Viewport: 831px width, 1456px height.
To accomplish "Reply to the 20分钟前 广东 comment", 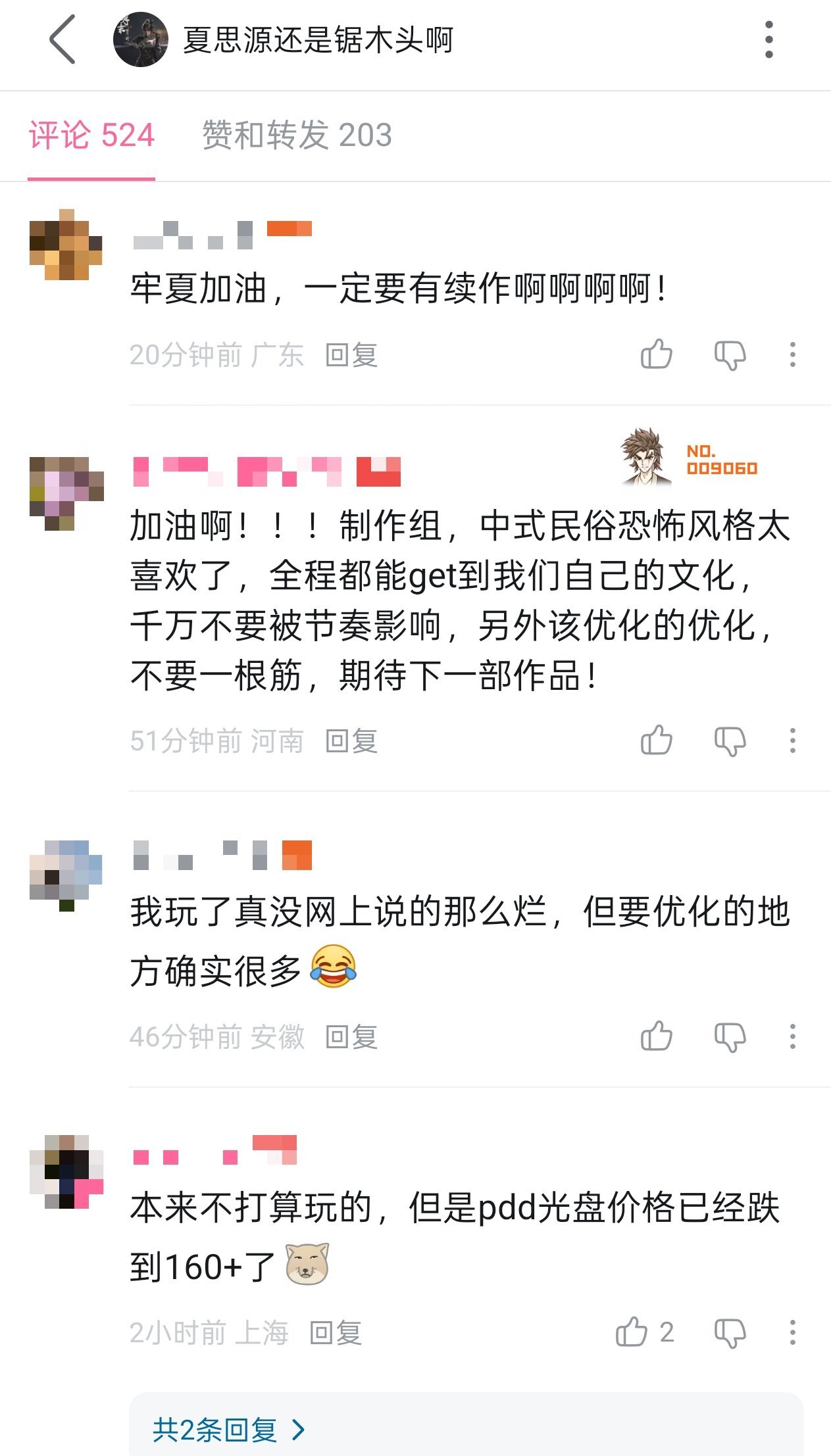I will click(351, 355).
